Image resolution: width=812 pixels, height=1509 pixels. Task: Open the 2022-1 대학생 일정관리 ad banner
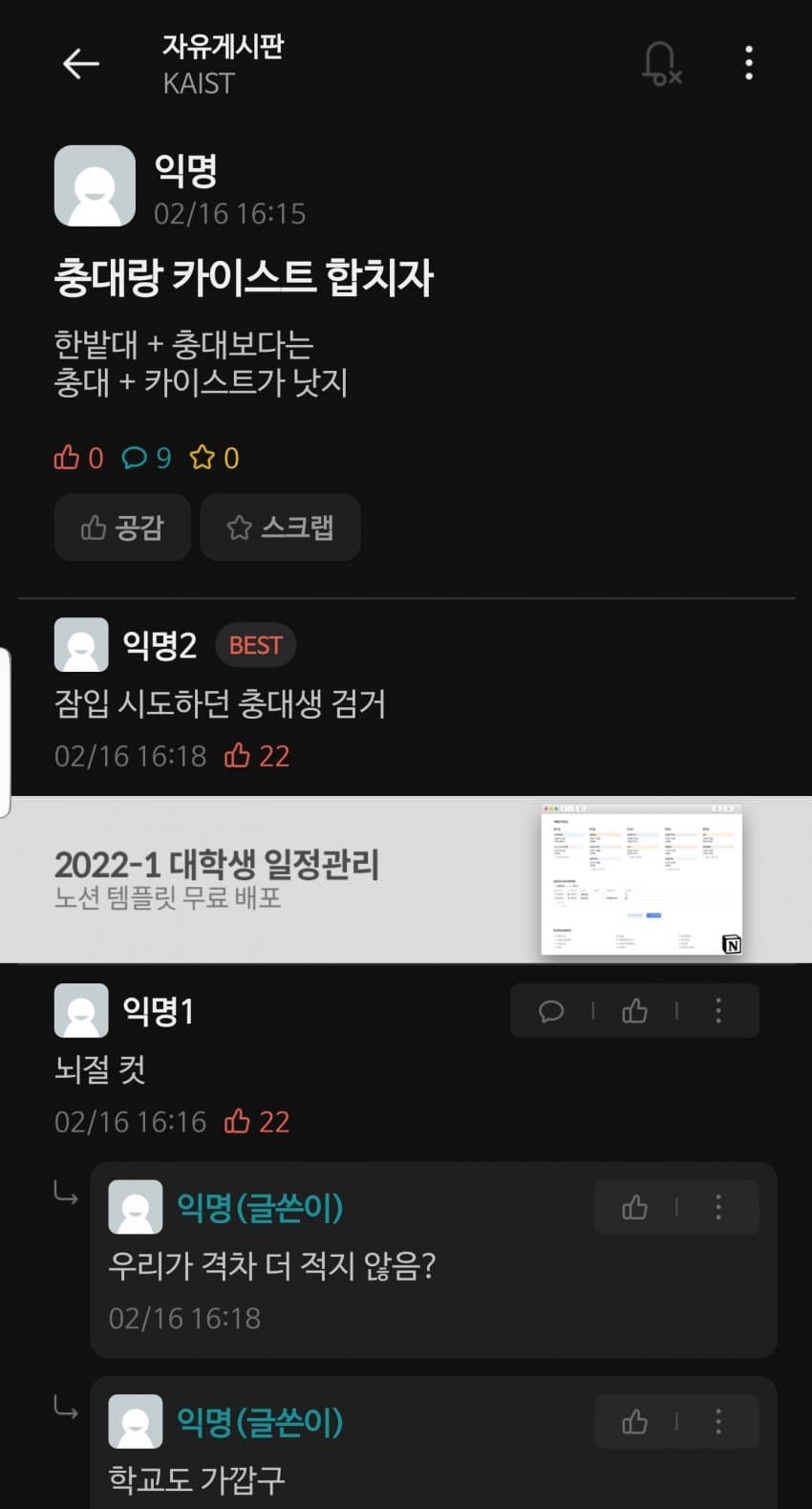406,879
